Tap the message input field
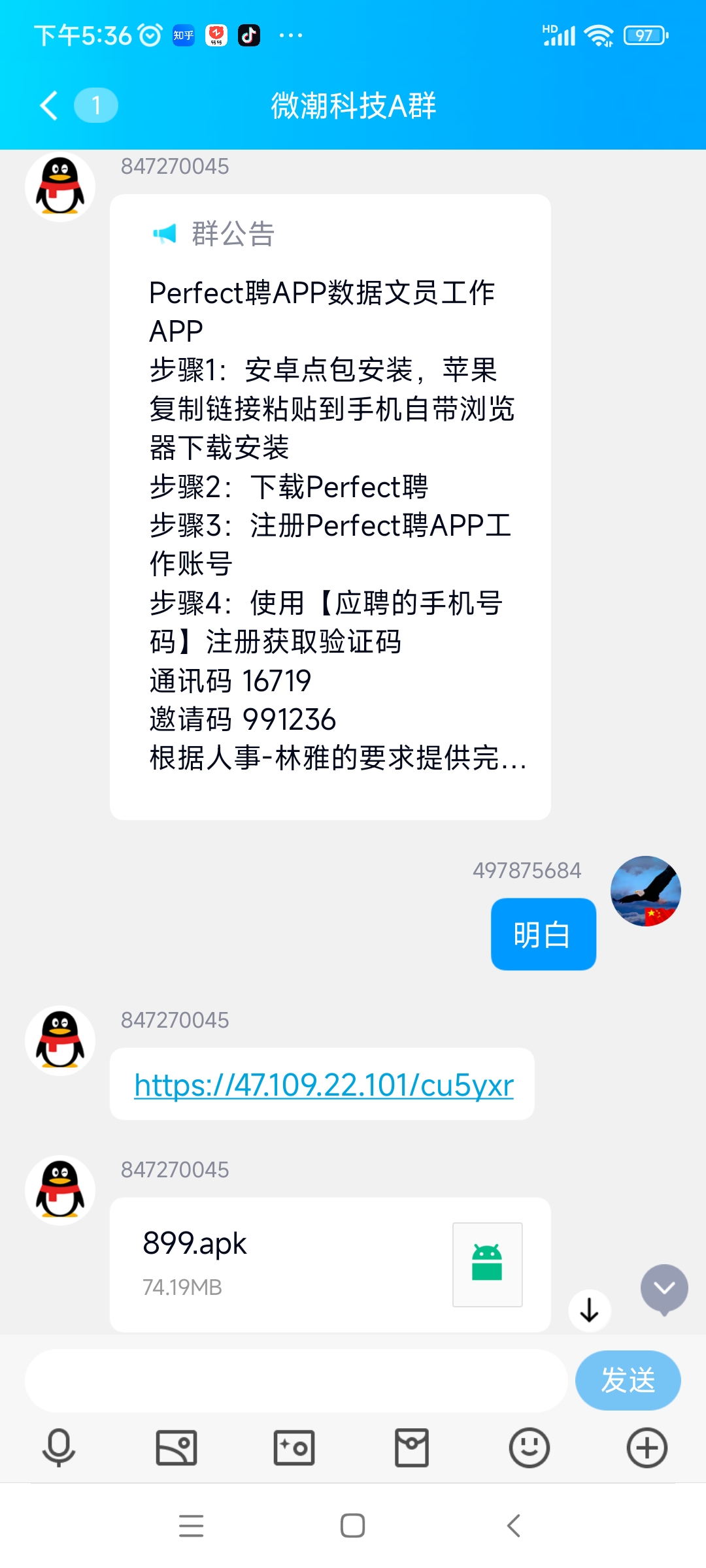Screen dimensions: 706x1568 coord(294,1382)
